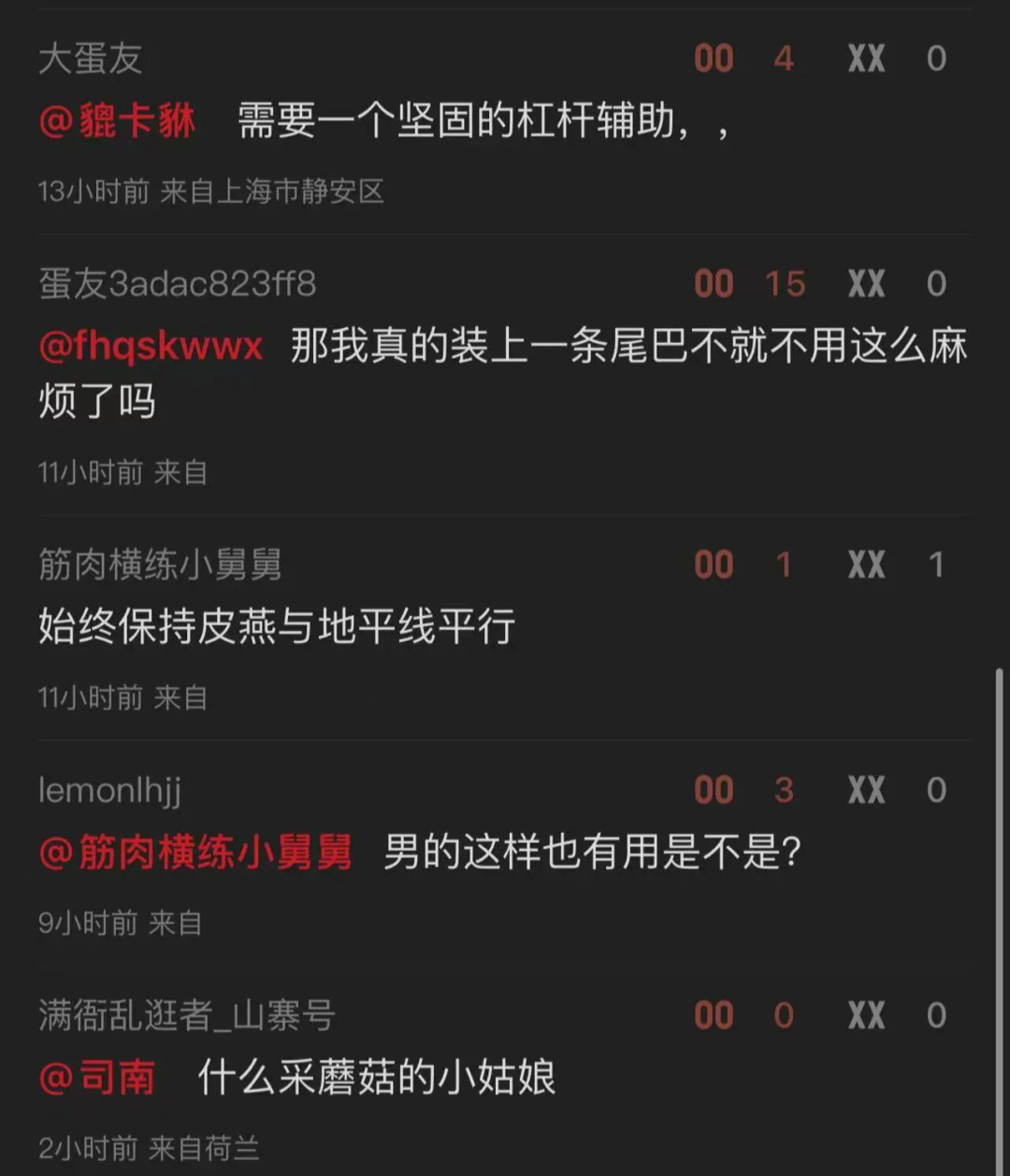Downvote XX on 筋肉横练小舅舅's comment
1010x1176 pixels.
click(866, 566)
